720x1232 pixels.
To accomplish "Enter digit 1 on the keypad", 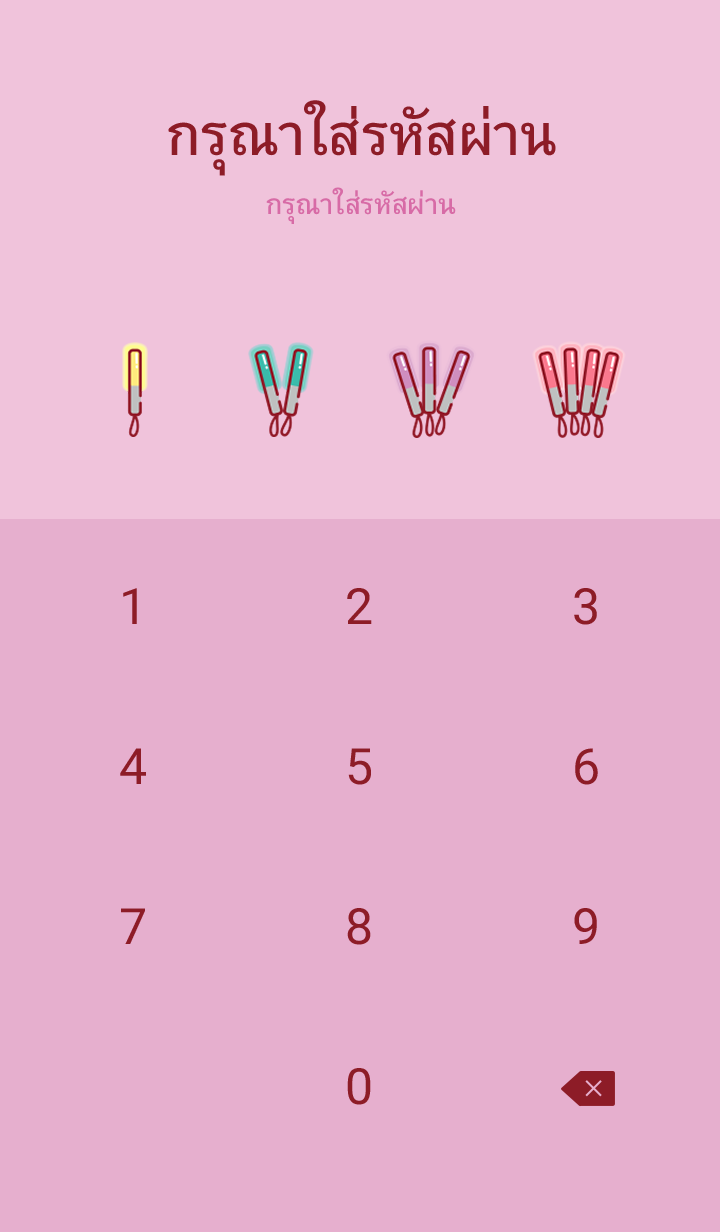I will (133, 607).
